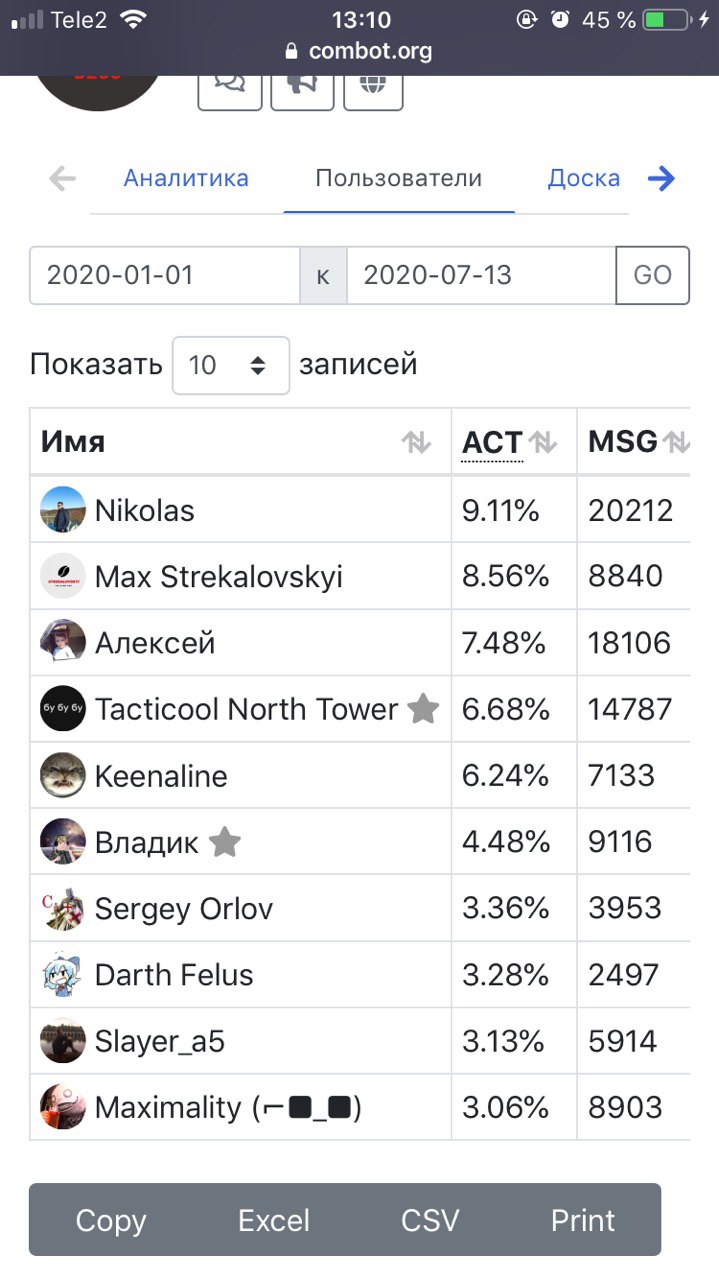Export the table as CSV
This screenshot has height=1280, width=719.
430,1220
